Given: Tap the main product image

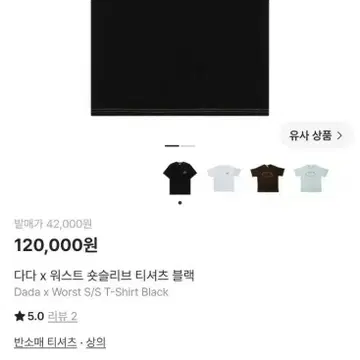Looking at the screenshot, I should (x=180, y=58).
